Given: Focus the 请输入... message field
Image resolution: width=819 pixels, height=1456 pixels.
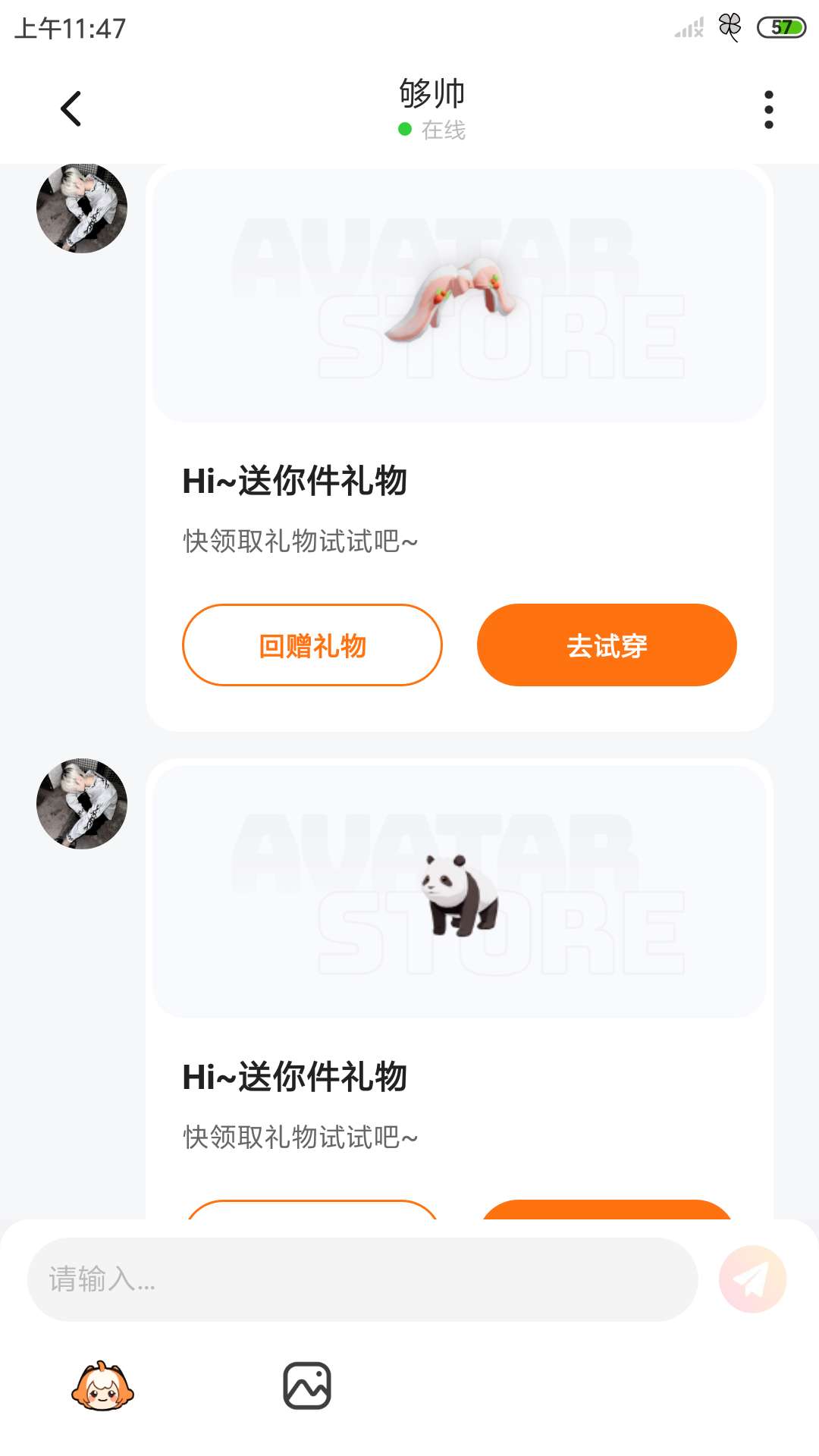Looking at the screenshot, I should pyautogui.click(x=362, y=1279).
